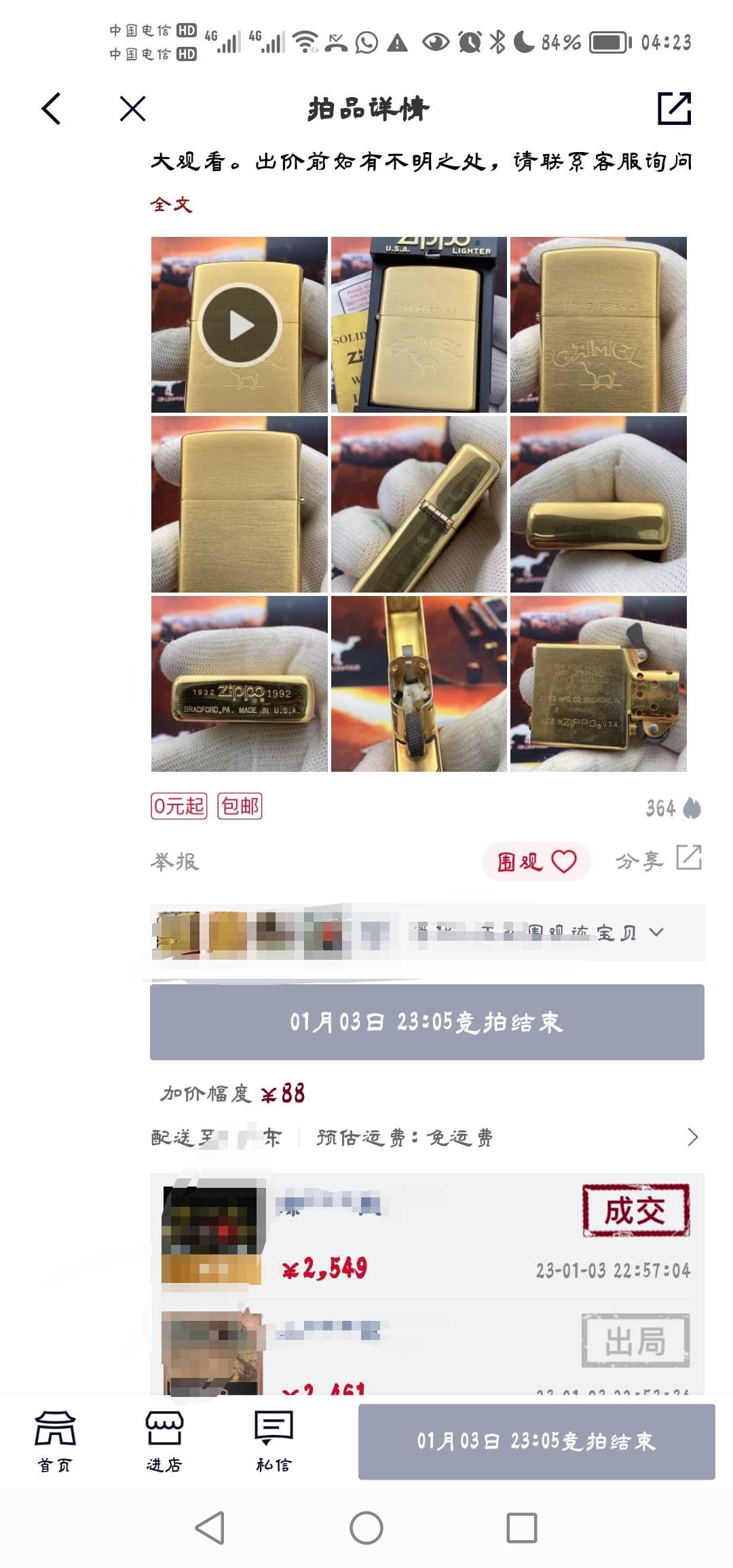Open the system recent apps button
Screen dimensions: 733x1568
[x=522, y=1528]
